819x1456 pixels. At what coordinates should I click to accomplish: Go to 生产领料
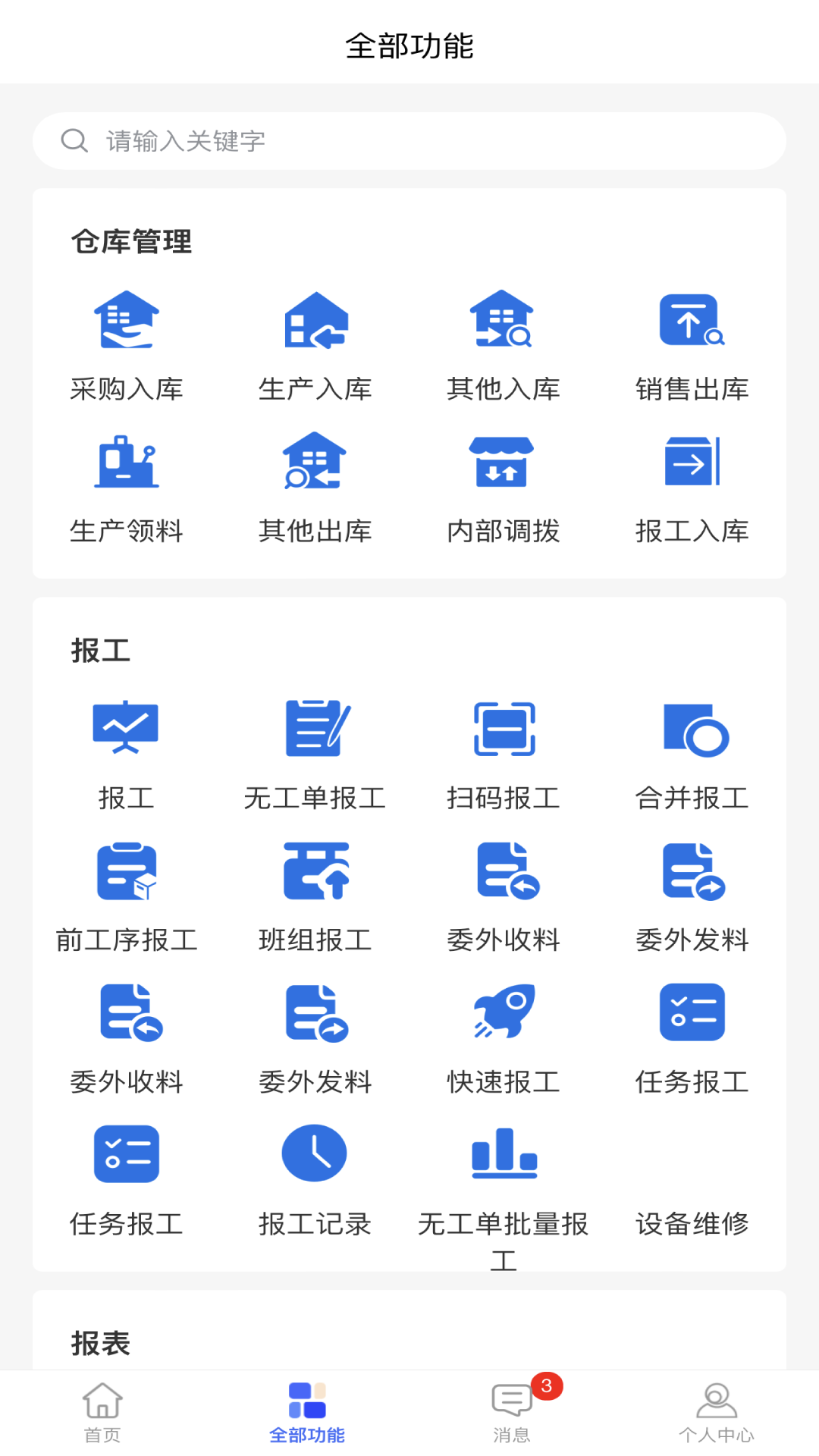coord(127,487)
